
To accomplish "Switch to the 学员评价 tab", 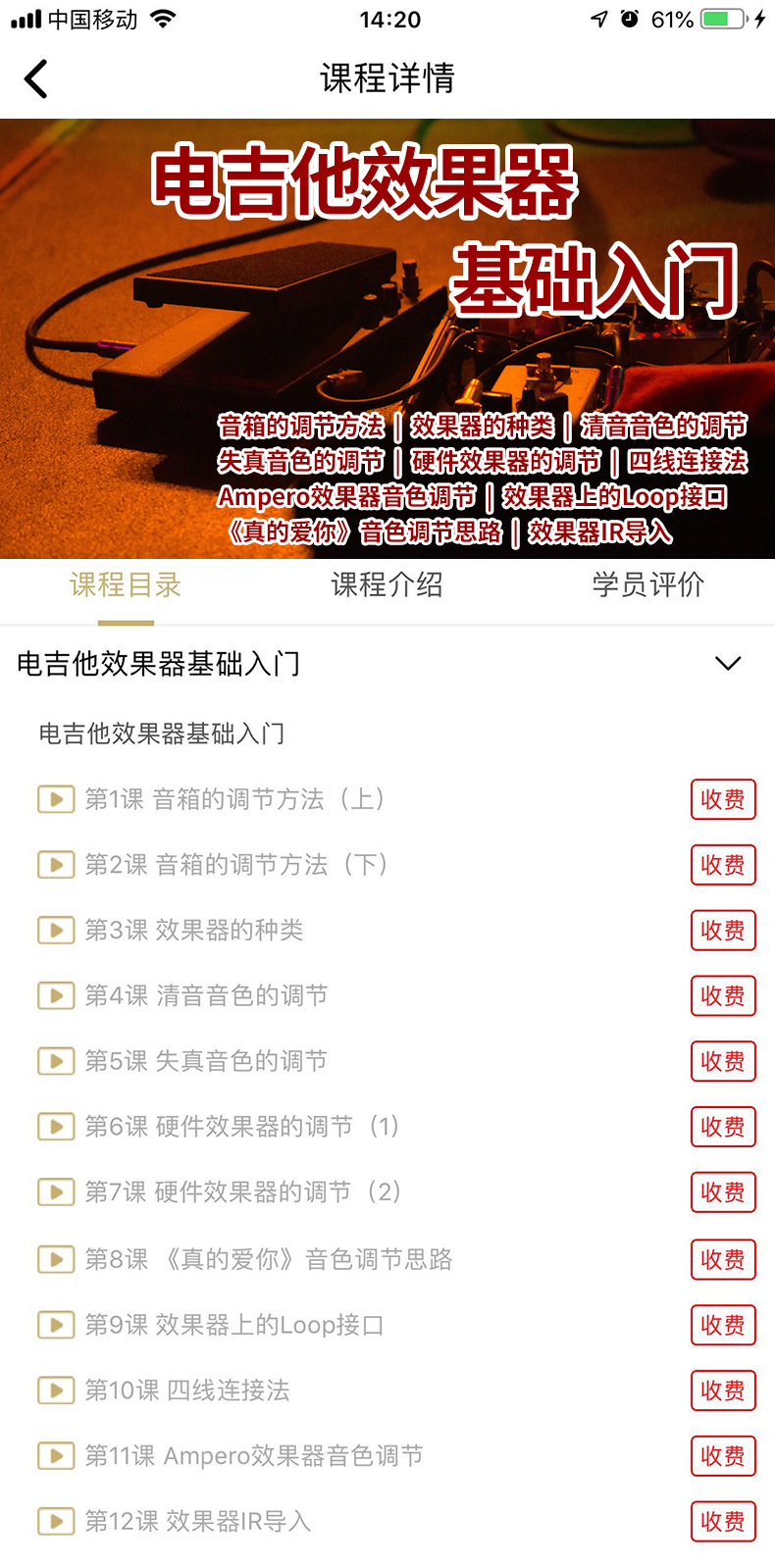I will point(647,585).
